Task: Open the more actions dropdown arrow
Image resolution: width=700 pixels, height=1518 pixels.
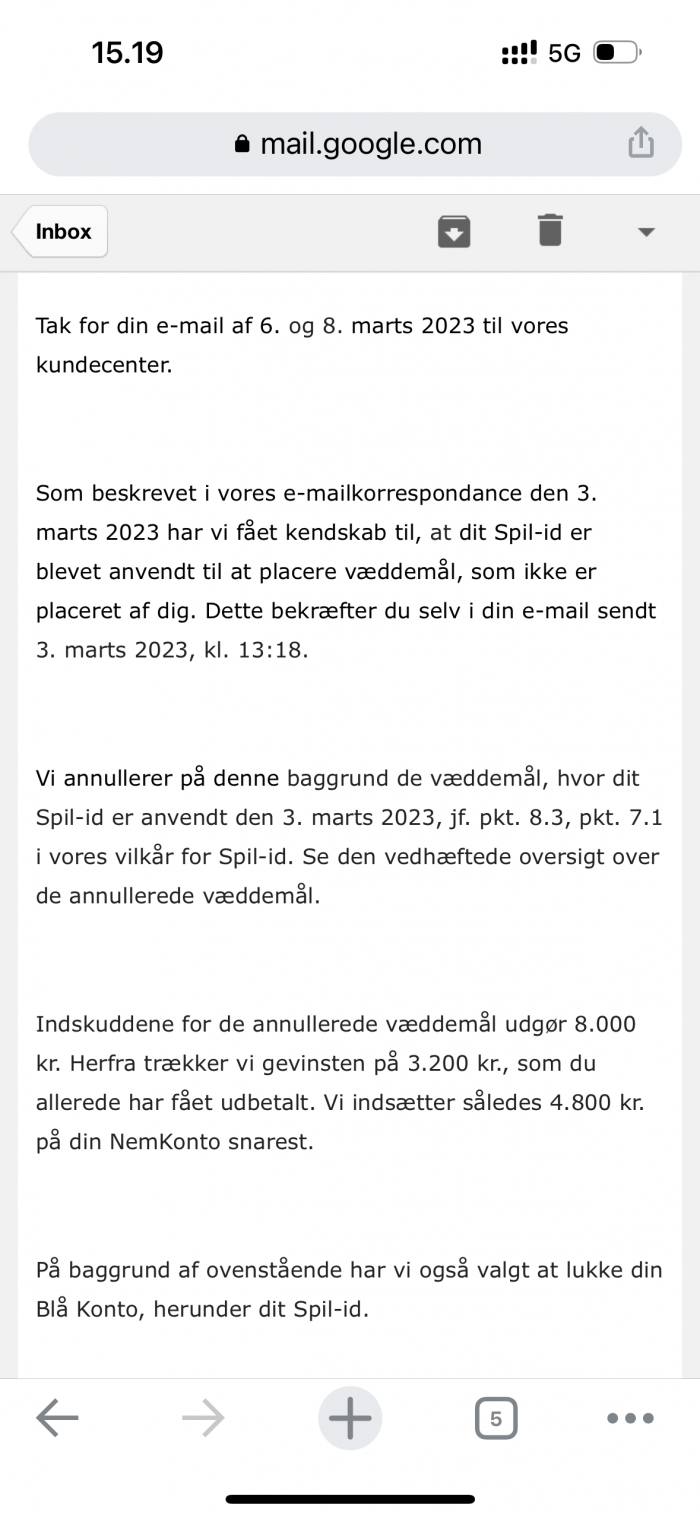Action: click(646, 232)
